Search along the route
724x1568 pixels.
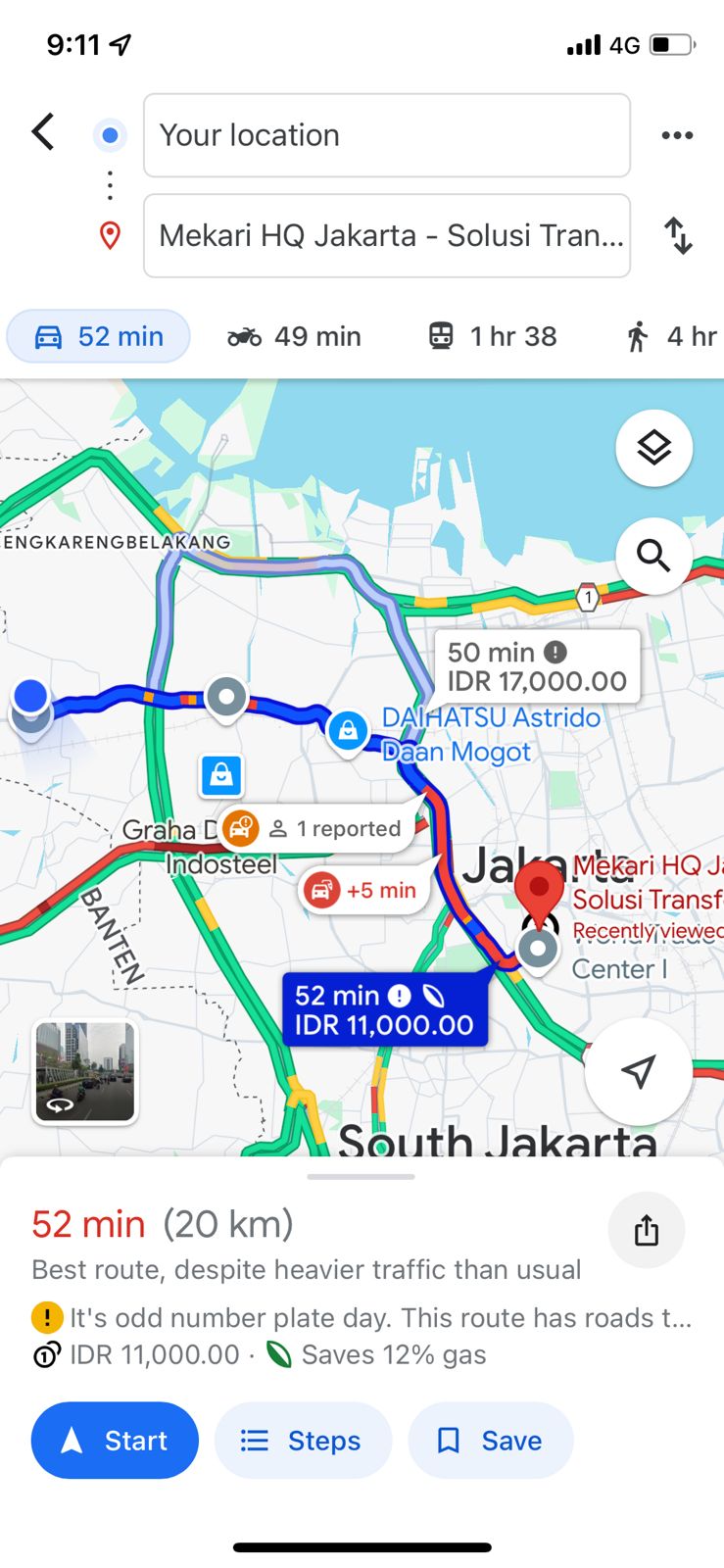tap(653, 556)
